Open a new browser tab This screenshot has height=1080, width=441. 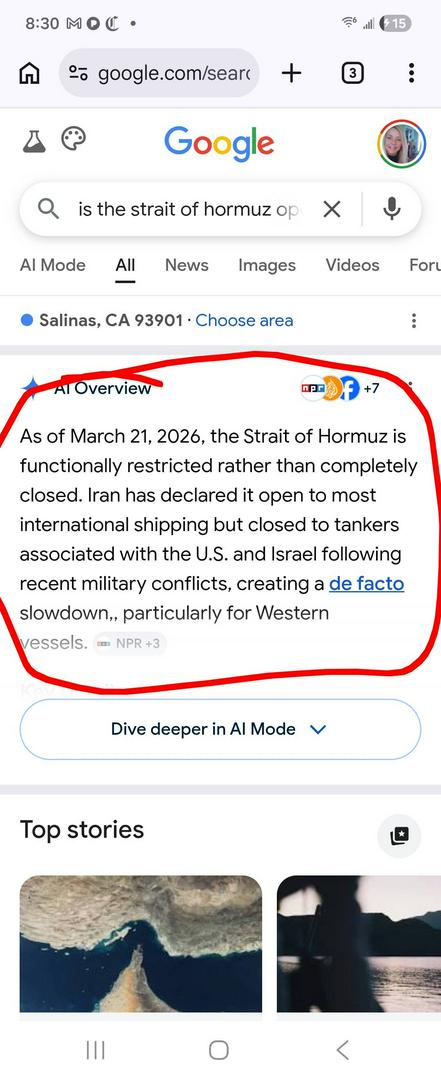(x=291, y=72)
